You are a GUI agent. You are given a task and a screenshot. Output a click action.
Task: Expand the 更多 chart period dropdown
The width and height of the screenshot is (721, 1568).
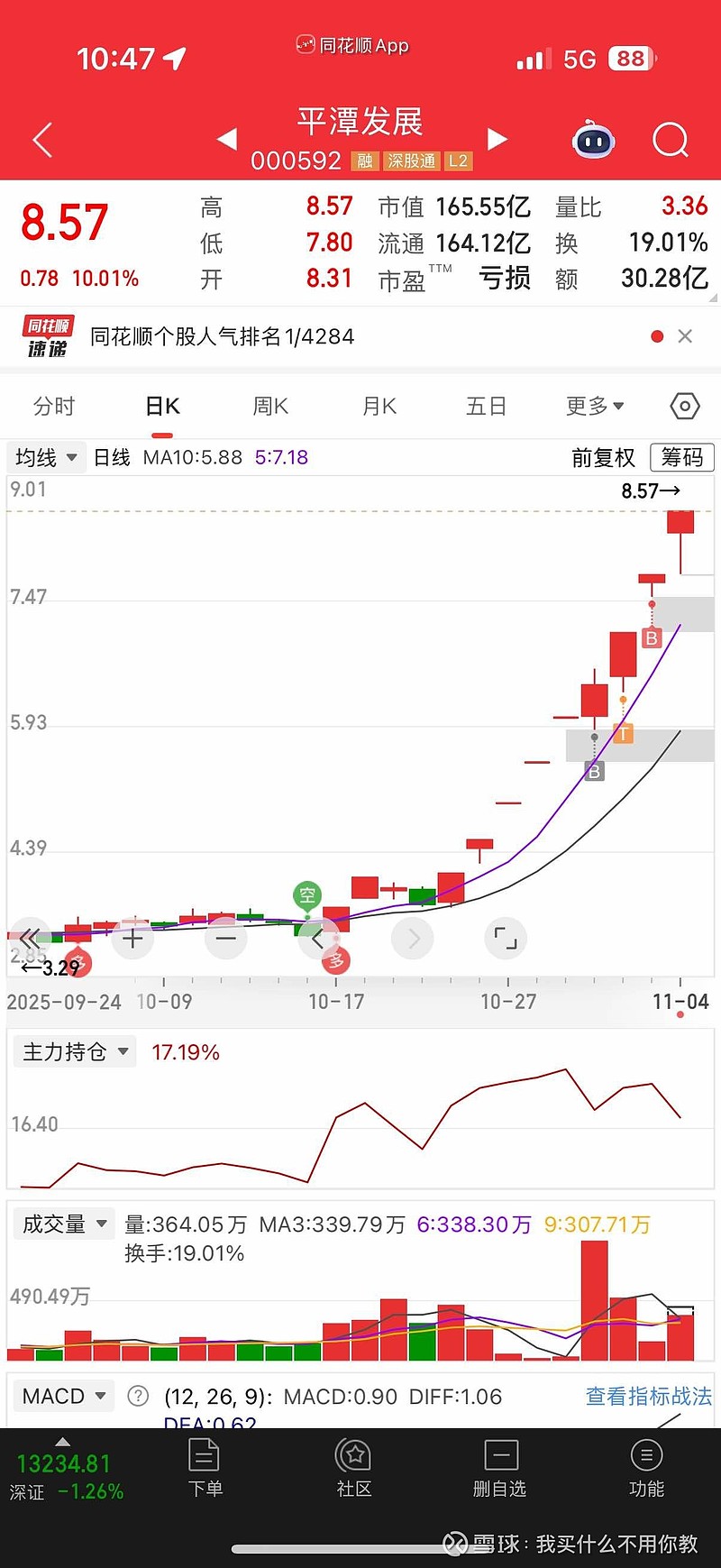(595, 407)
